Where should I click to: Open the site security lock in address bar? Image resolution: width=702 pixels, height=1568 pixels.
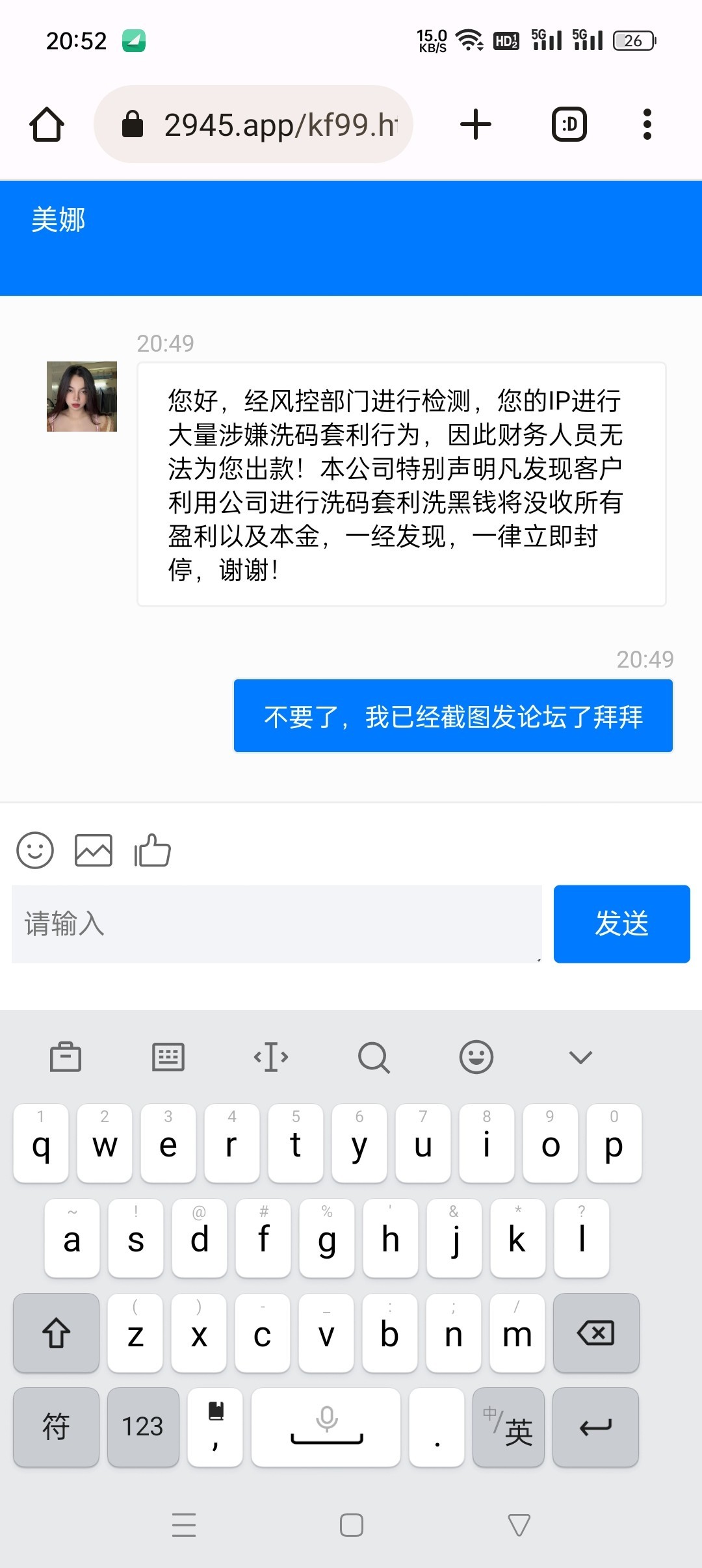click(x=133, y=124)
